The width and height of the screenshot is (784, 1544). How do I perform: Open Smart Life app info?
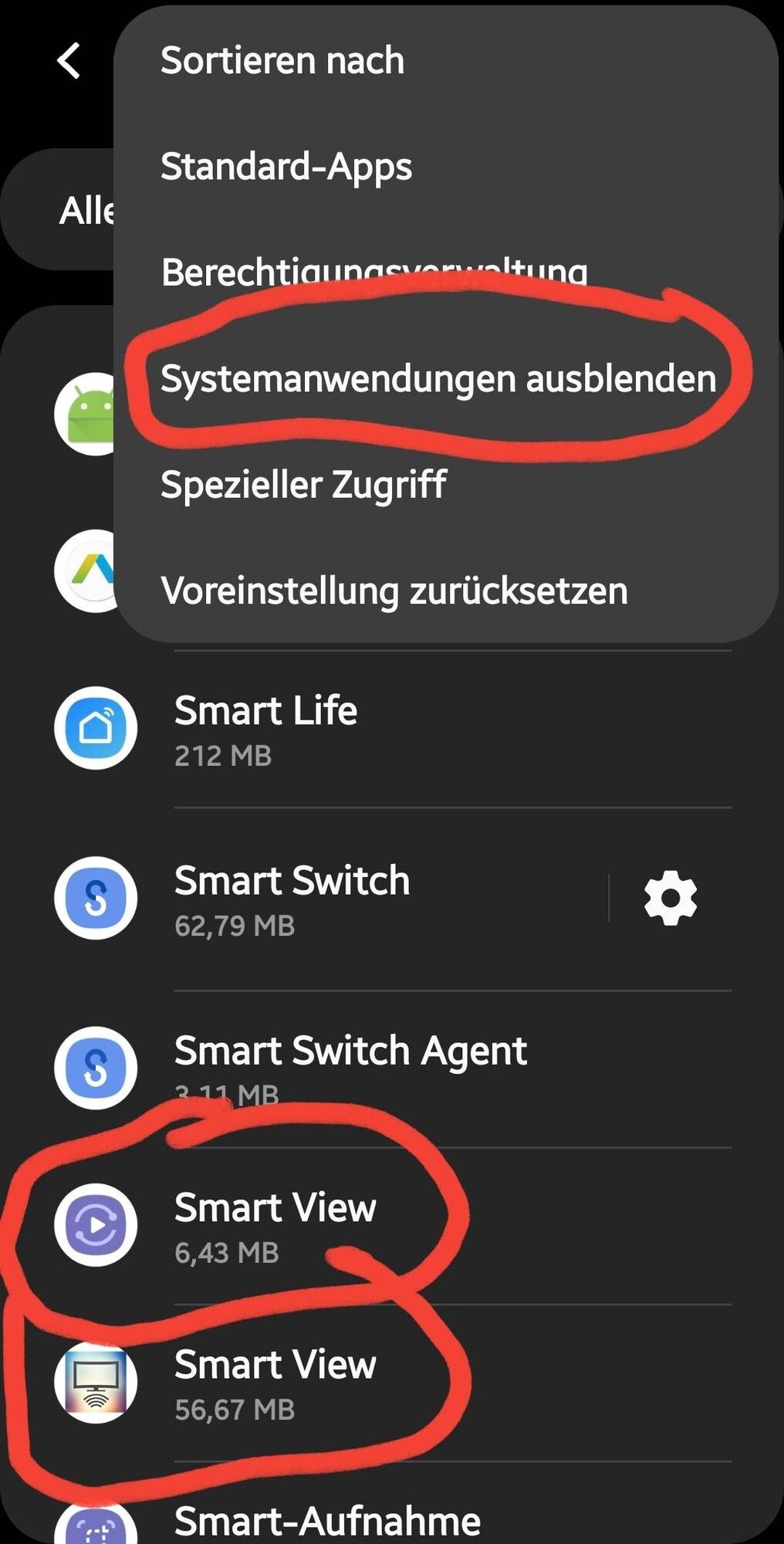[266, 728]
